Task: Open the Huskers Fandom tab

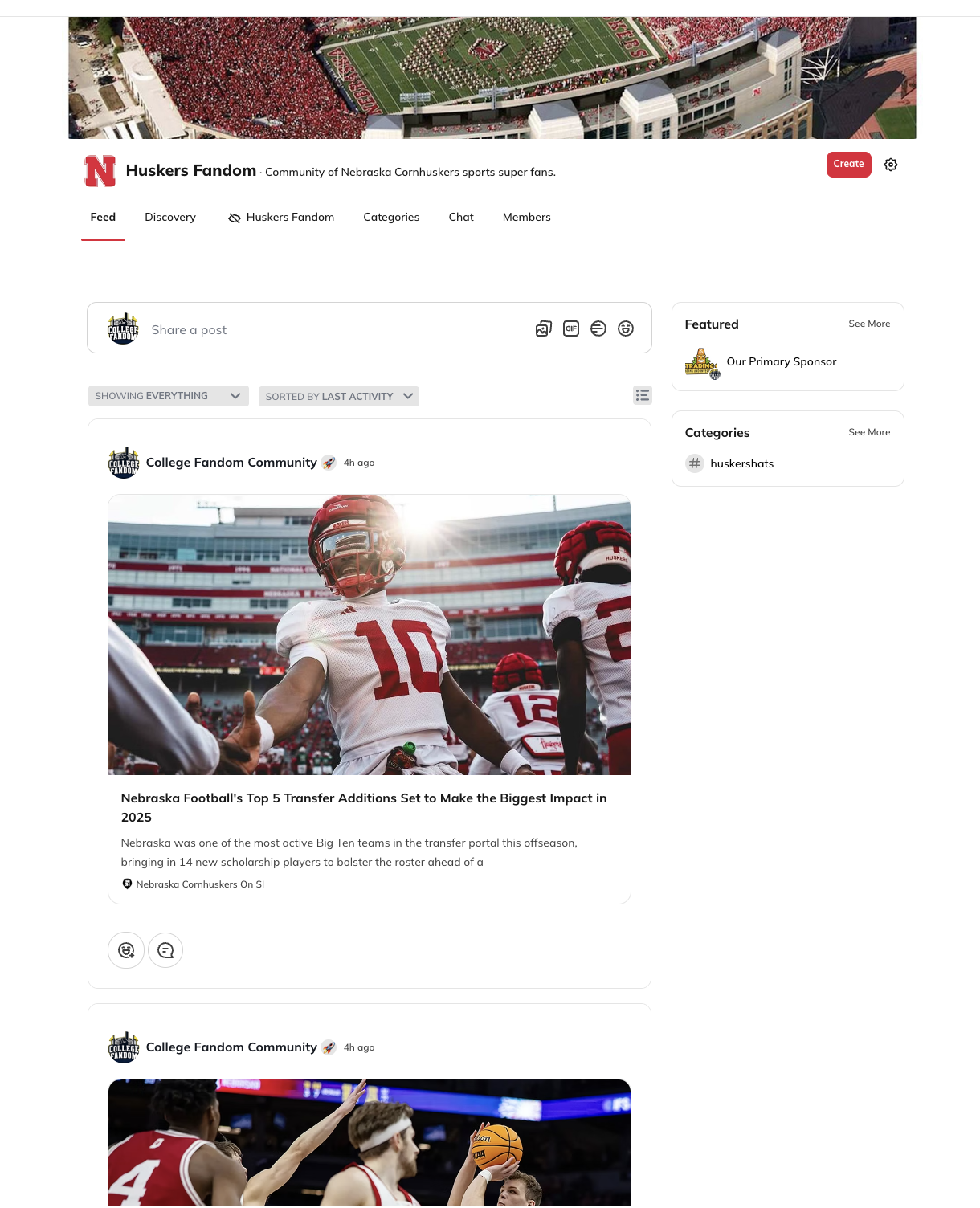Action: [281, 217]
